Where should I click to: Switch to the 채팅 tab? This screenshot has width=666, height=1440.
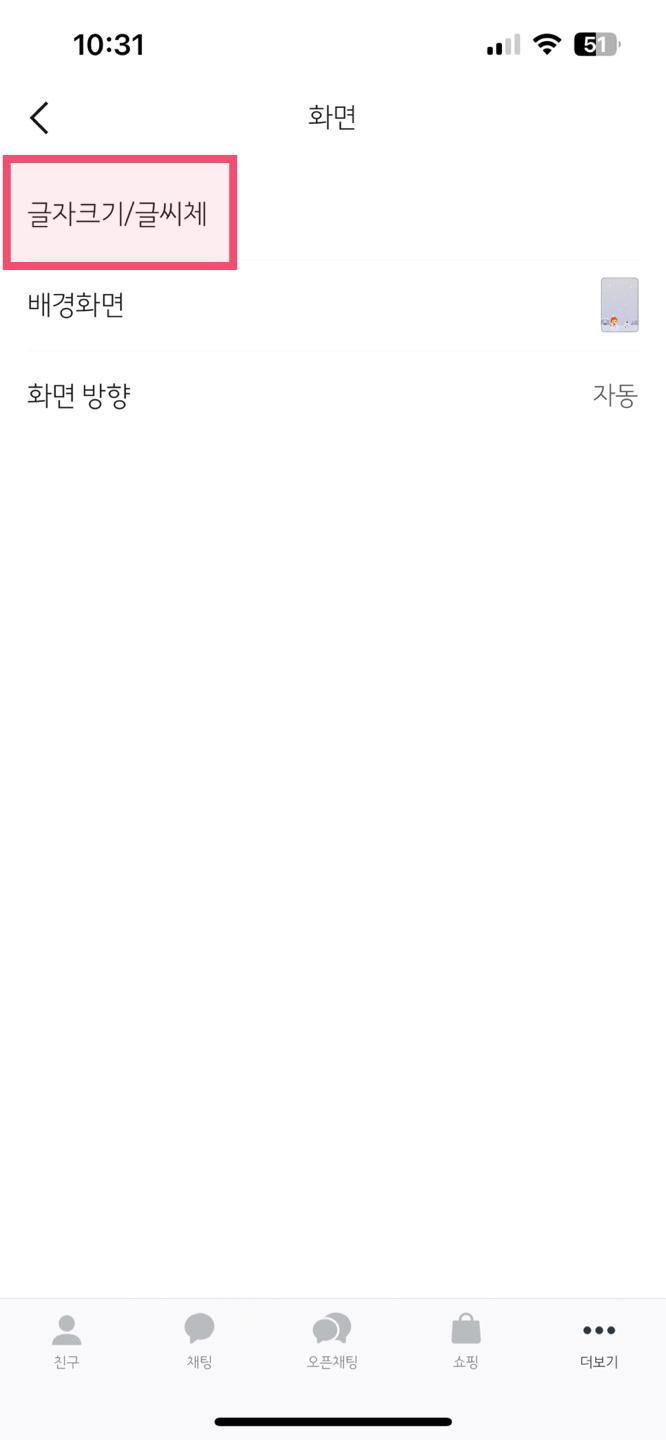(x=200, y=1342)
